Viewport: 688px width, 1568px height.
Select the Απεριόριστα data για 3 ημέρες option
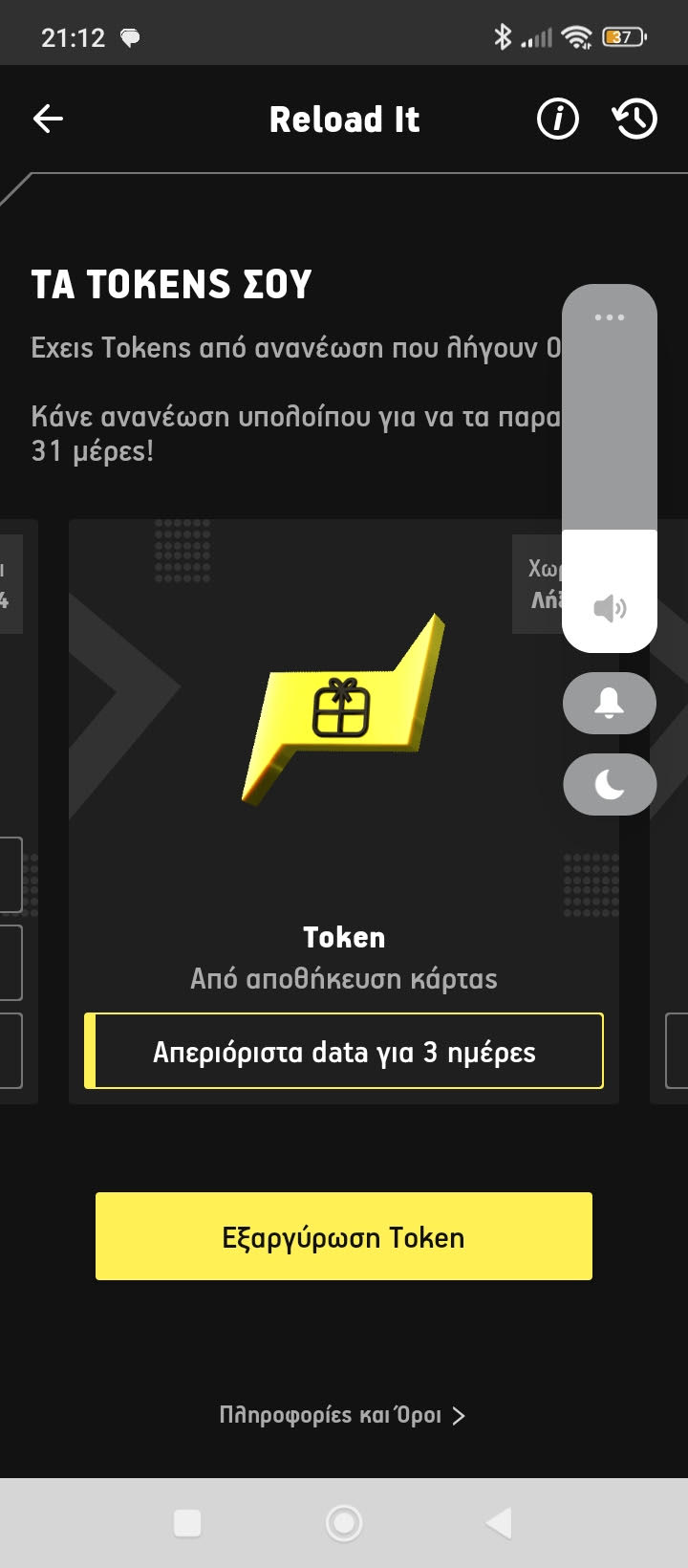coord(344,1051)
